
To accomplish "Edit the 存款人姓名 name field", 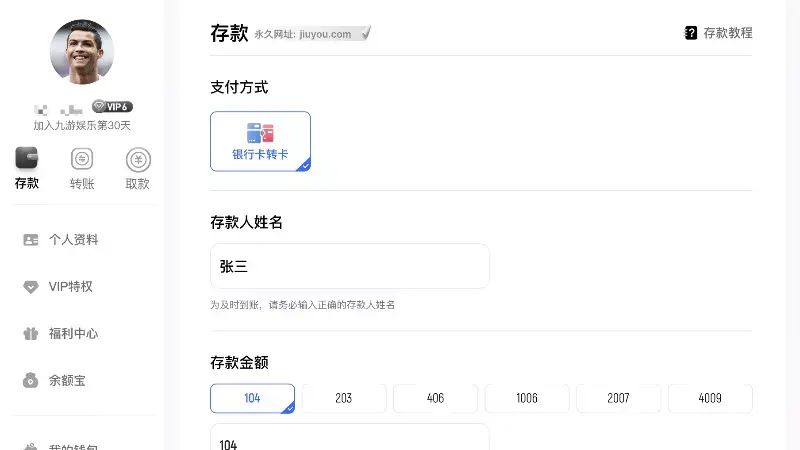I will tap(349, 266).
